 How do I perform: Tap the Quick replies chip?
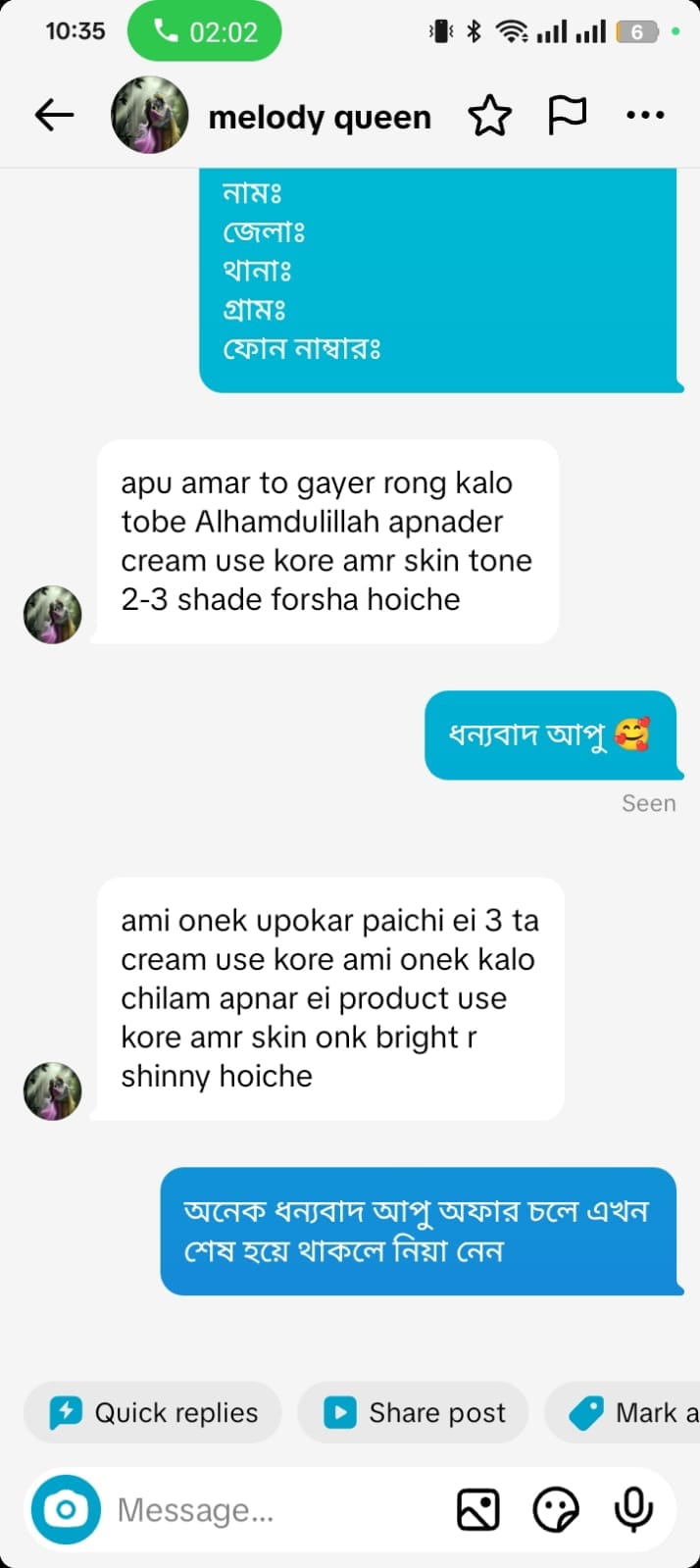pos(152,1412)
